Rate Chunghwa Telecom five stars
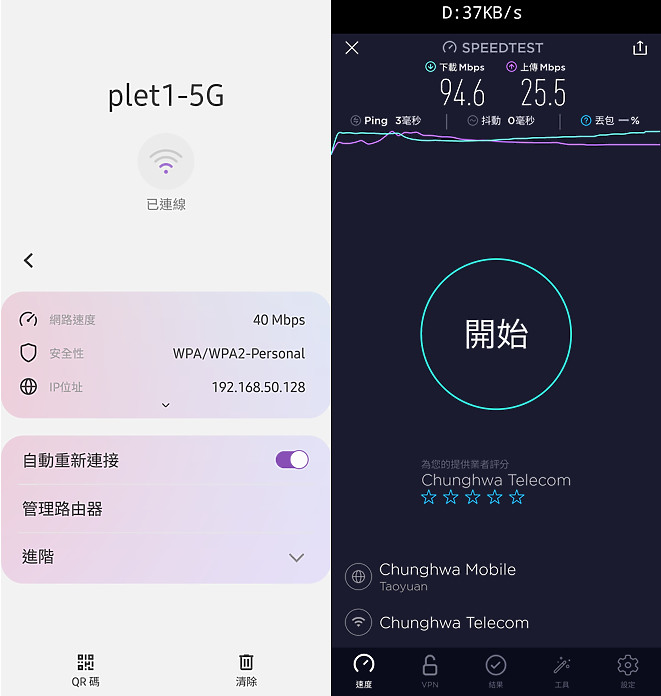Image resolution: width=661 pixels, height=696 pixels. [x=516, y=497]
